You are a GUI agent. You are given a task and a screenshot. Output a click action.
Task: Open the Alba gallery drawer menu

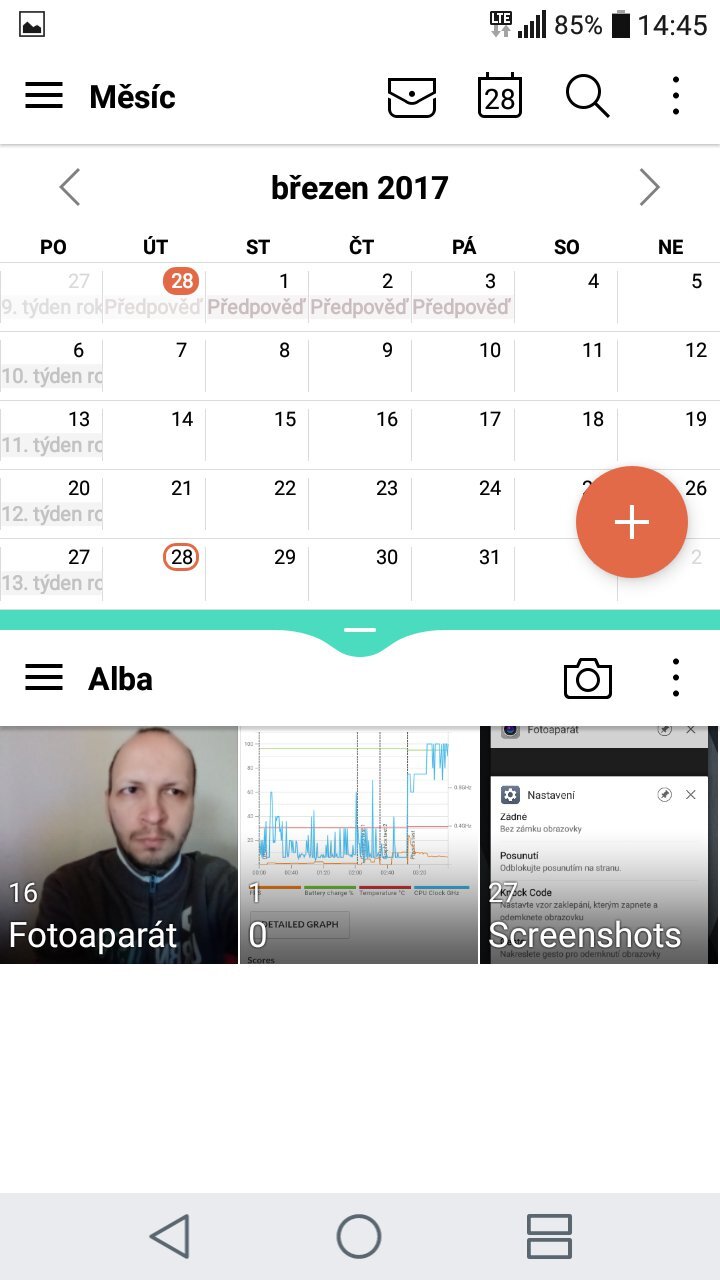(x=44, y=678)
